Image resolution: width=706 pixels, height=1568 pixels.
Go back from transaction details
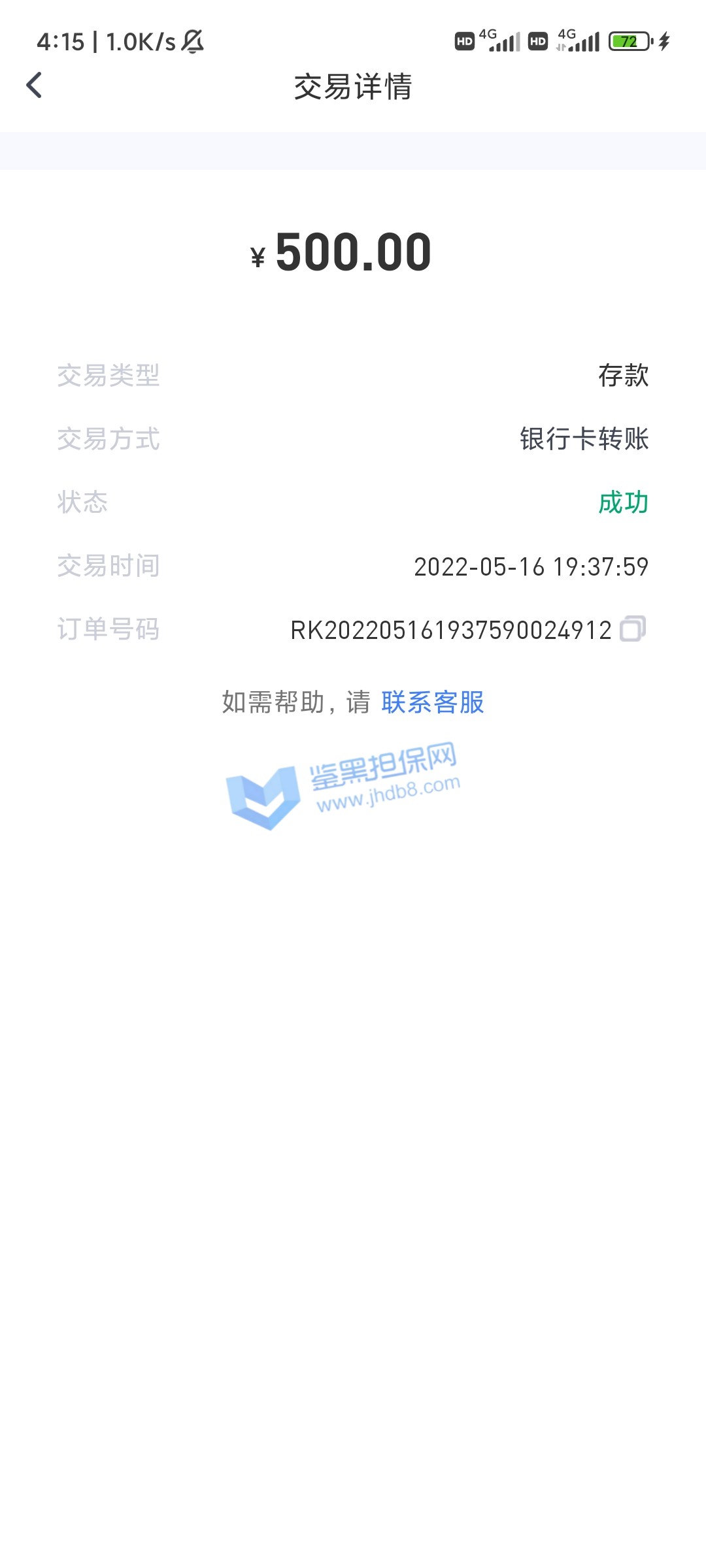pyautogui.click(x=34, y=86)
